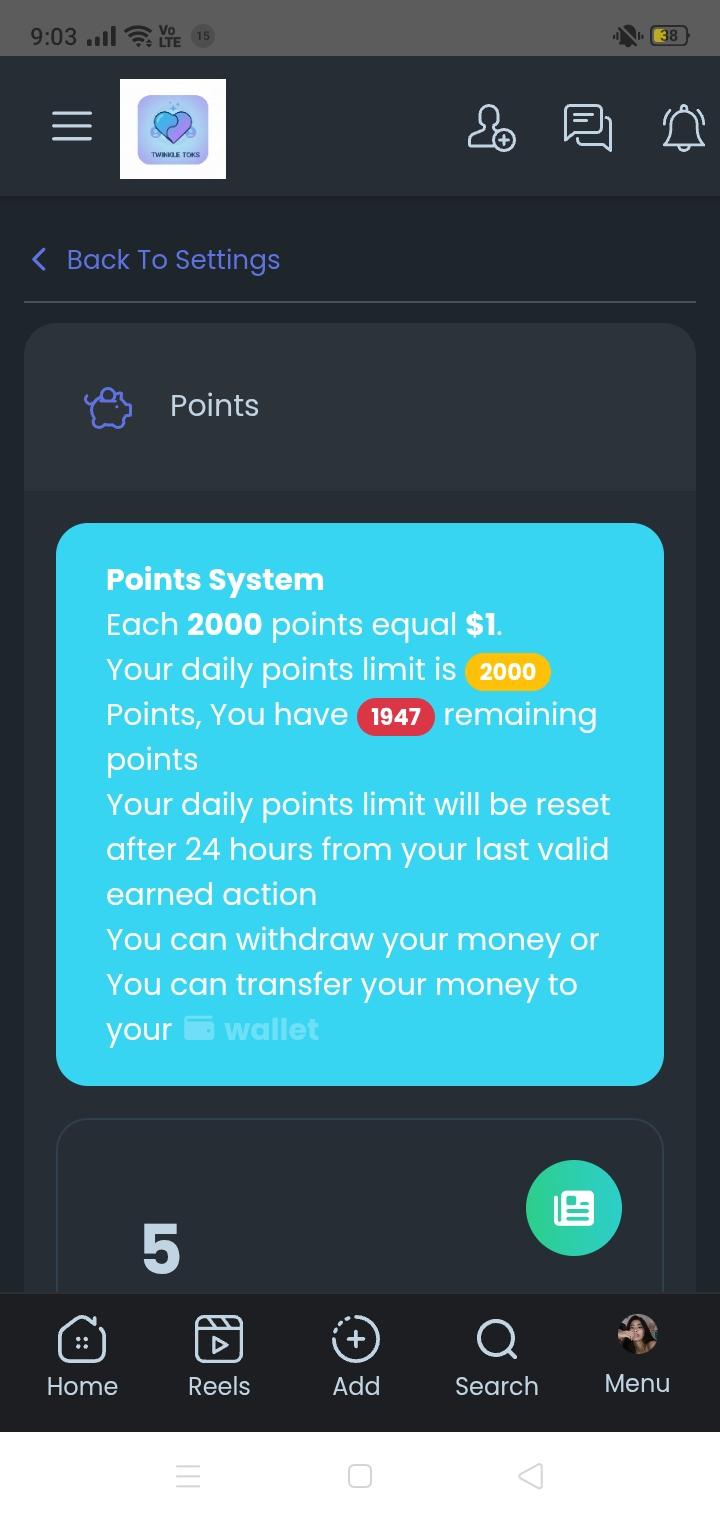Tap the system home button
The image size is (720, 1520).
tap(360, 1476)
